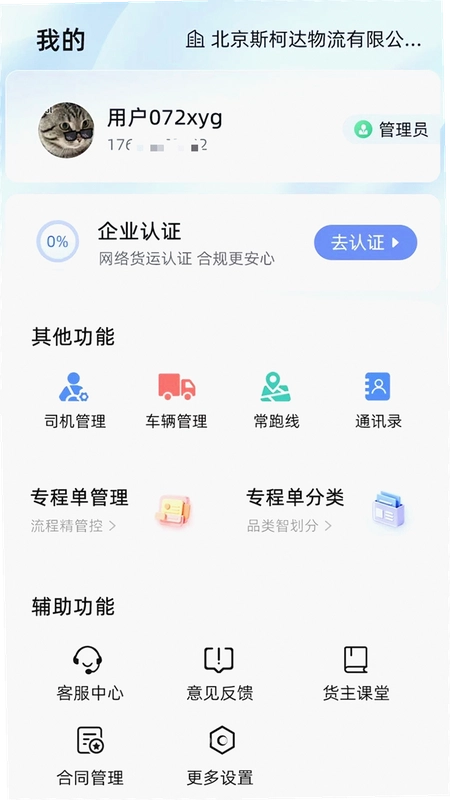450x800 pixels.
Task: Open 更多设置
Action: point(220,757)
